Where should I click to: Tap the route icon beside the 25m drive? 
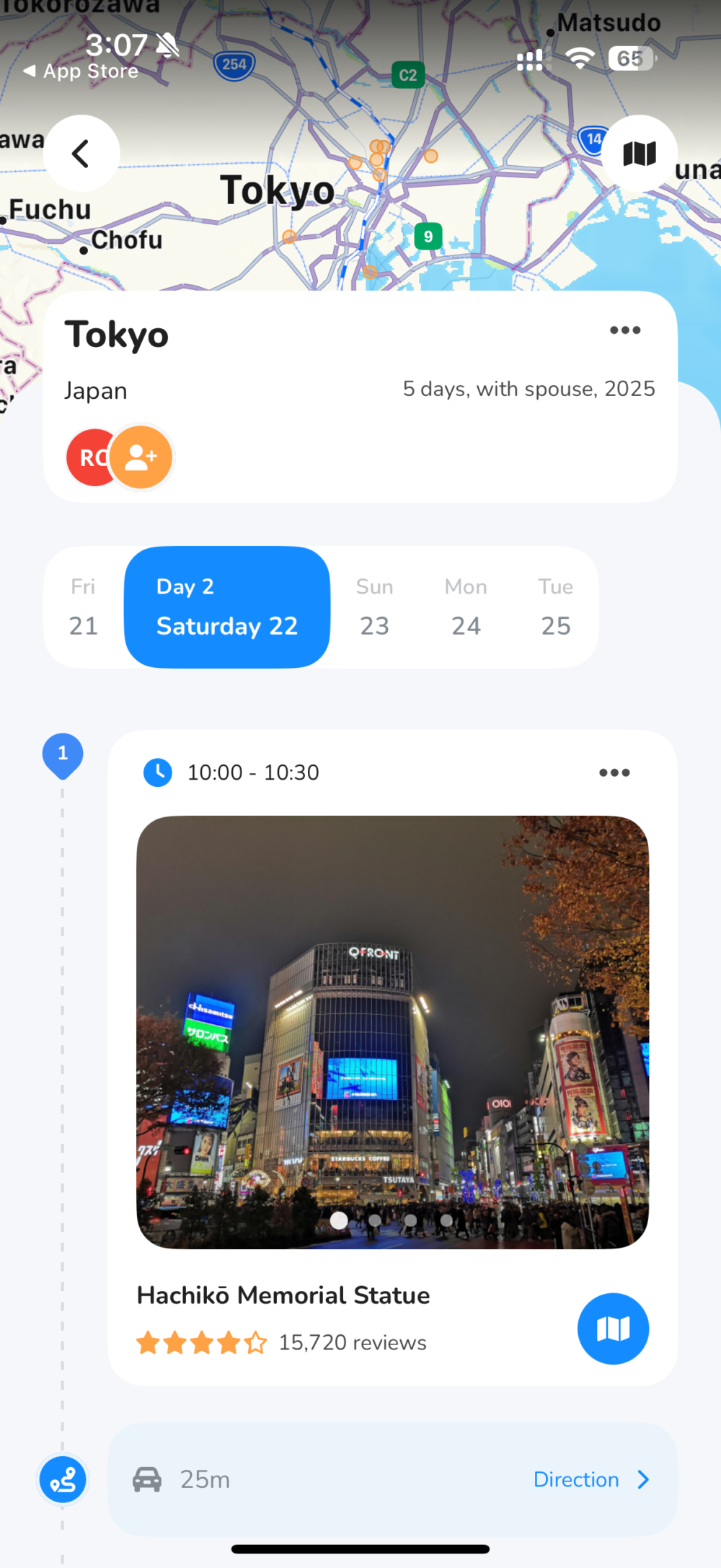coord(63,1480)
